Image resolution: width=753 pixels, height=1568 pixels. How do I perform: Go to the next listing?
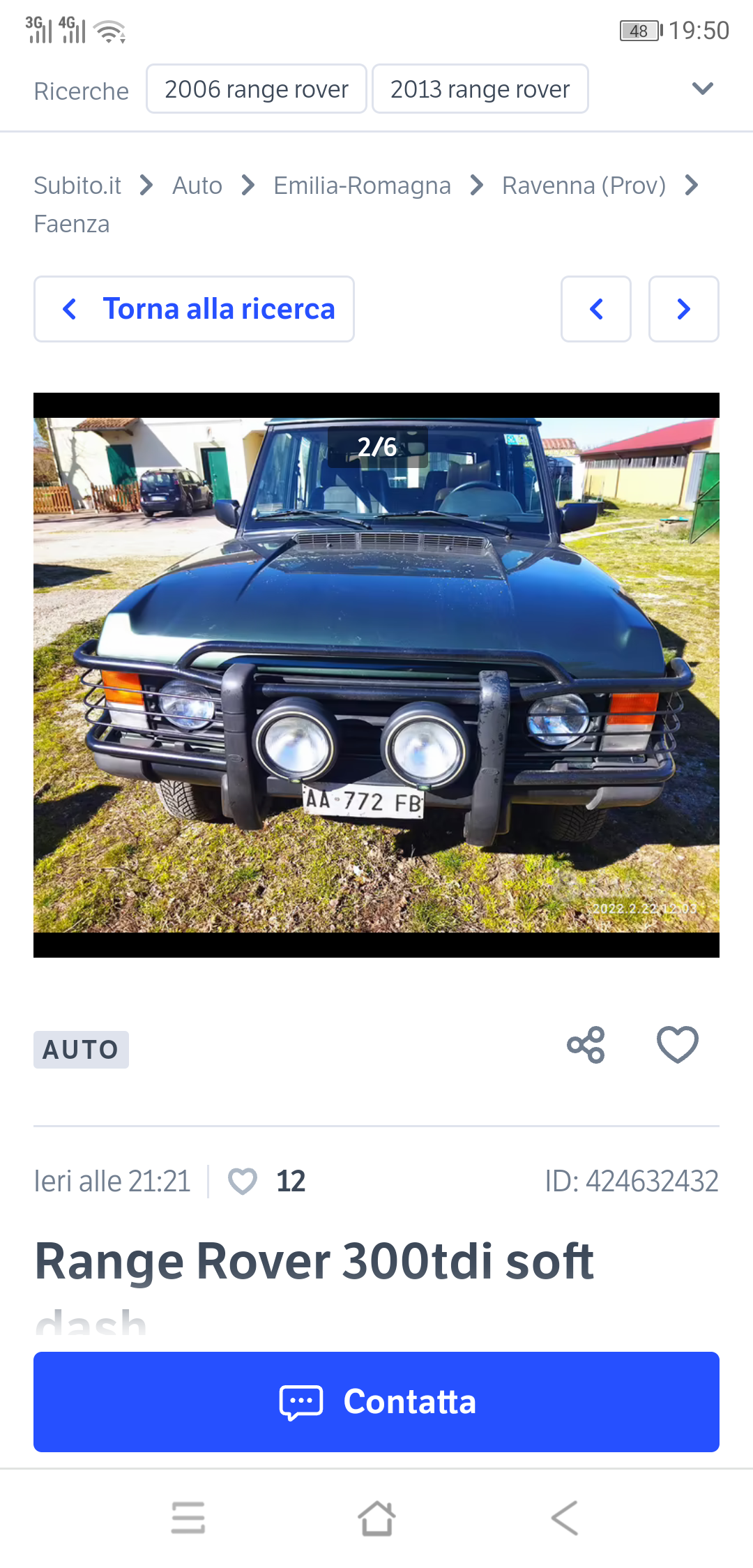click(x=683, y=309)
